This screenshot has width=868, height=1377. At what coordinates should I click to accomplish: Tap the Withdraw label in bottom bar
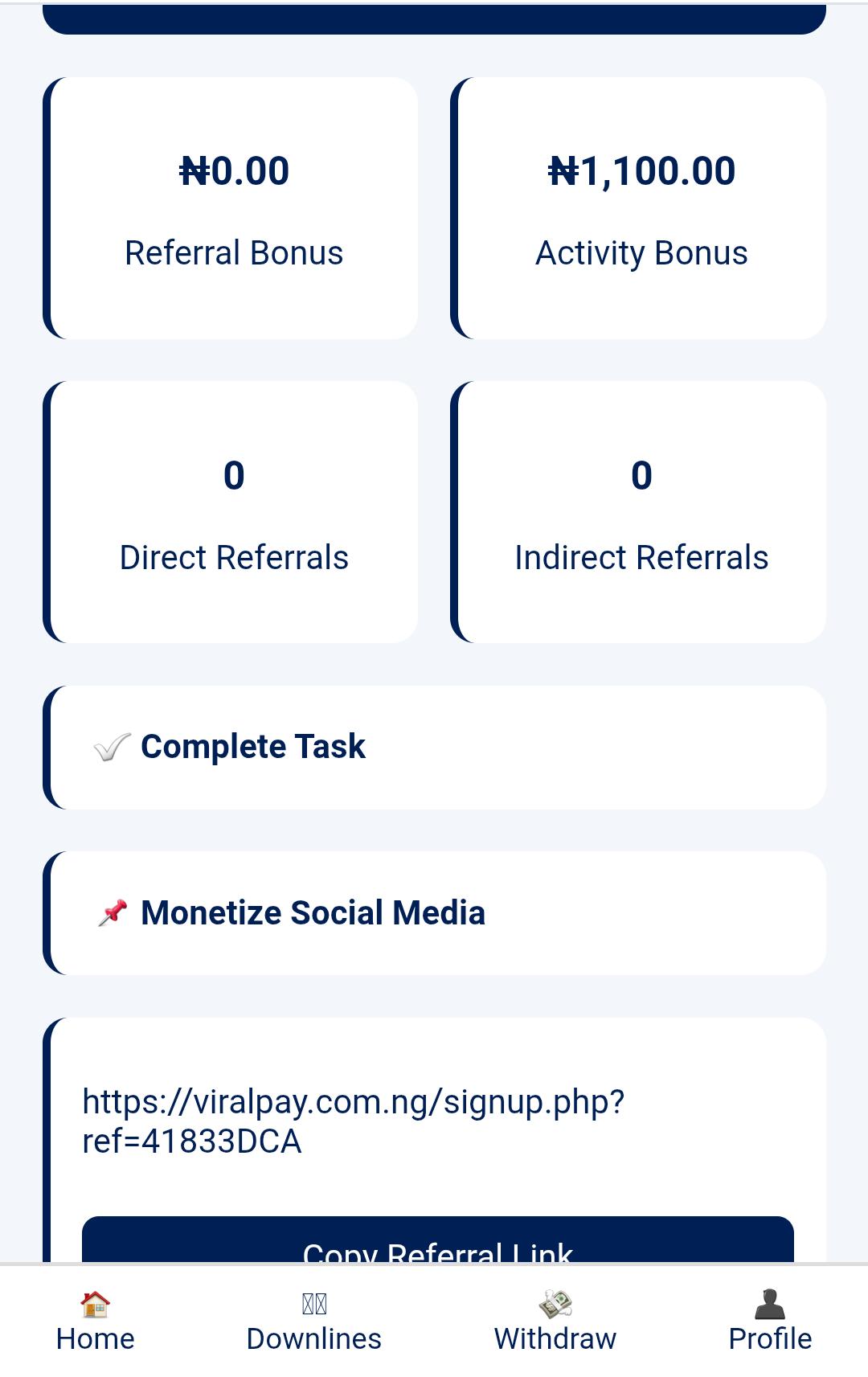(x=555, y=1338)
